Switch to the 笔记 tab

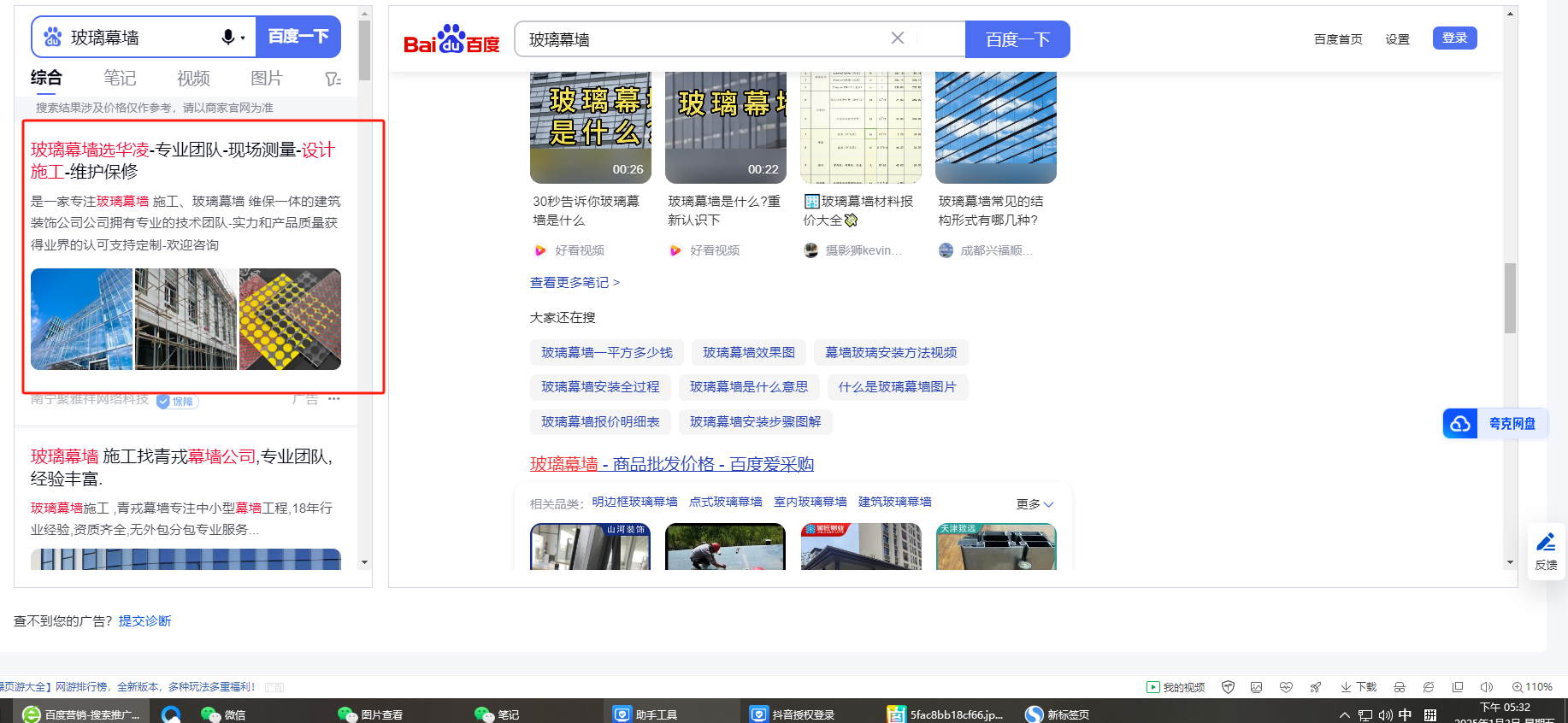[120, 78]
